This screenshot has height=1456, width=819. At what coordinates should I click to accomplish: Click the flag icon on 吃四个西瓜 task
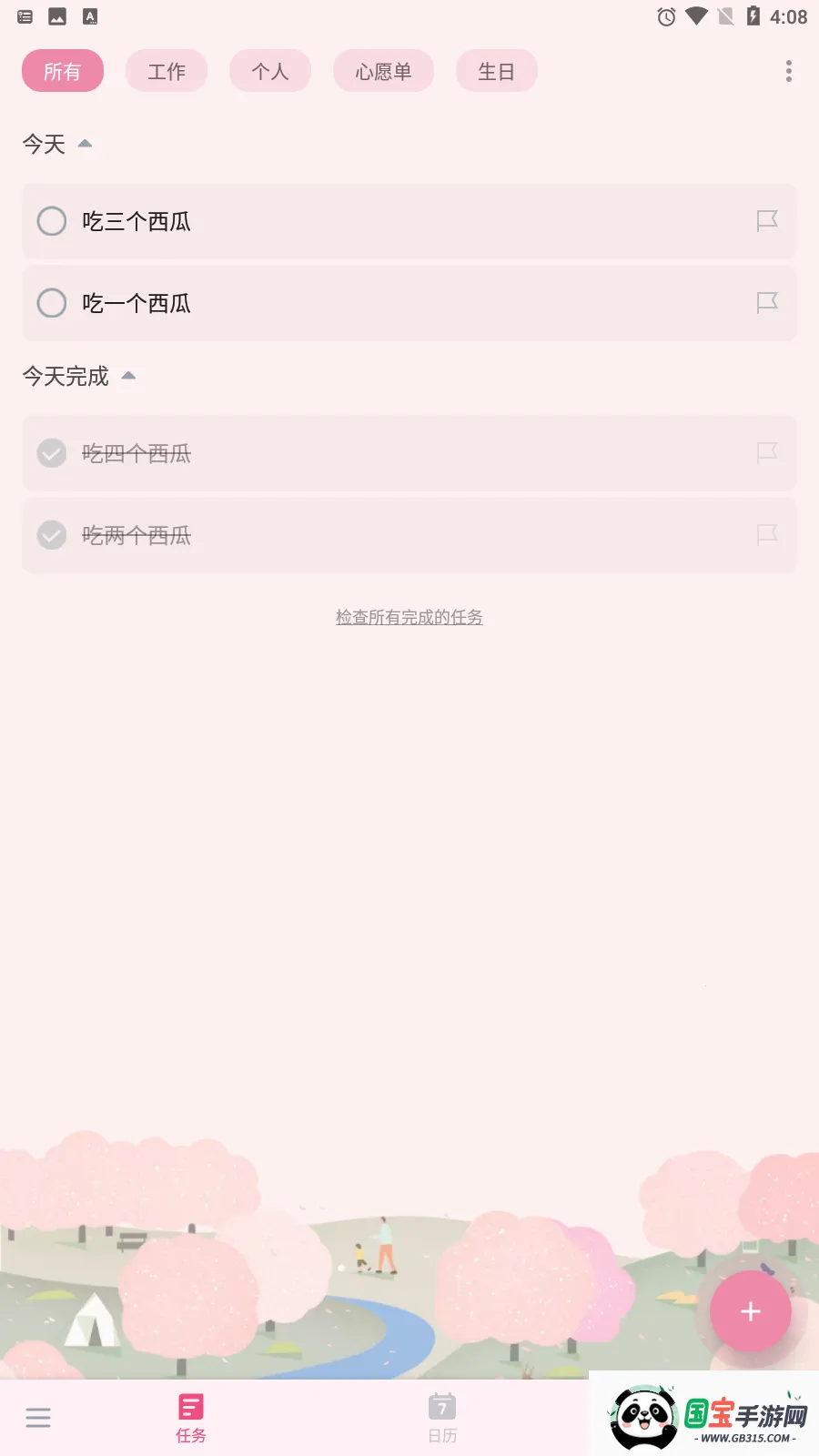click(767, 453)
